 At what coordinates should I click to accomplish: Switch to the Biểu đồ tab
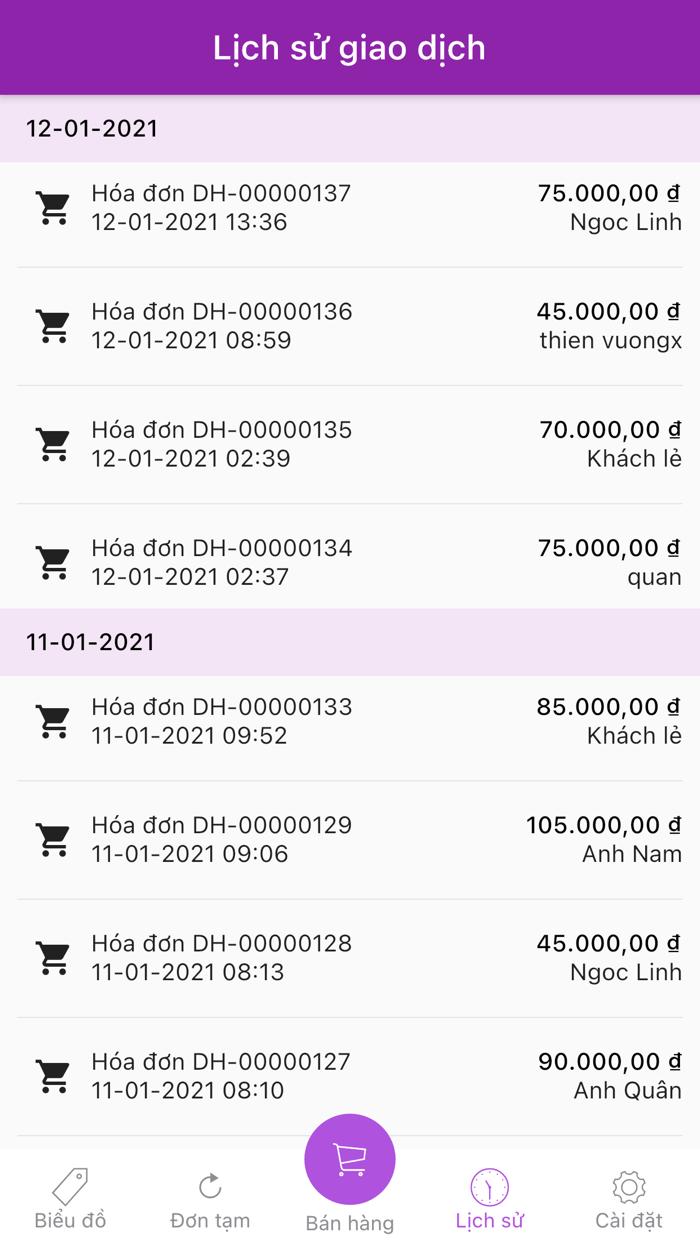pyautogui.click(x=70, y=1199)
